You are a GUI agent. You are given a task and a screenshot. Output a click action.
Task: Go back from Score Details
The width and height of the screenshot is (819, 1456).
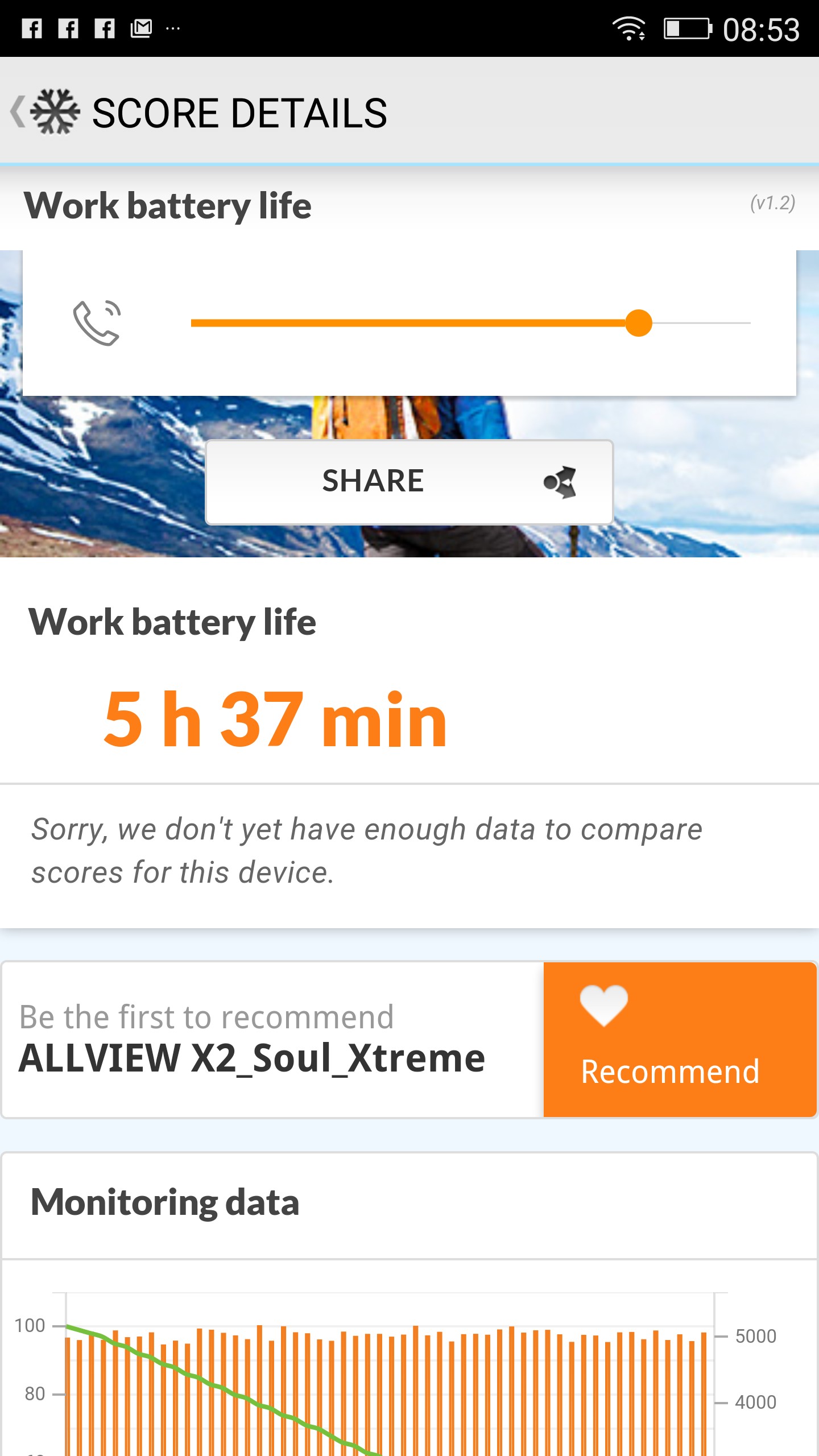[x=19, y=111]
